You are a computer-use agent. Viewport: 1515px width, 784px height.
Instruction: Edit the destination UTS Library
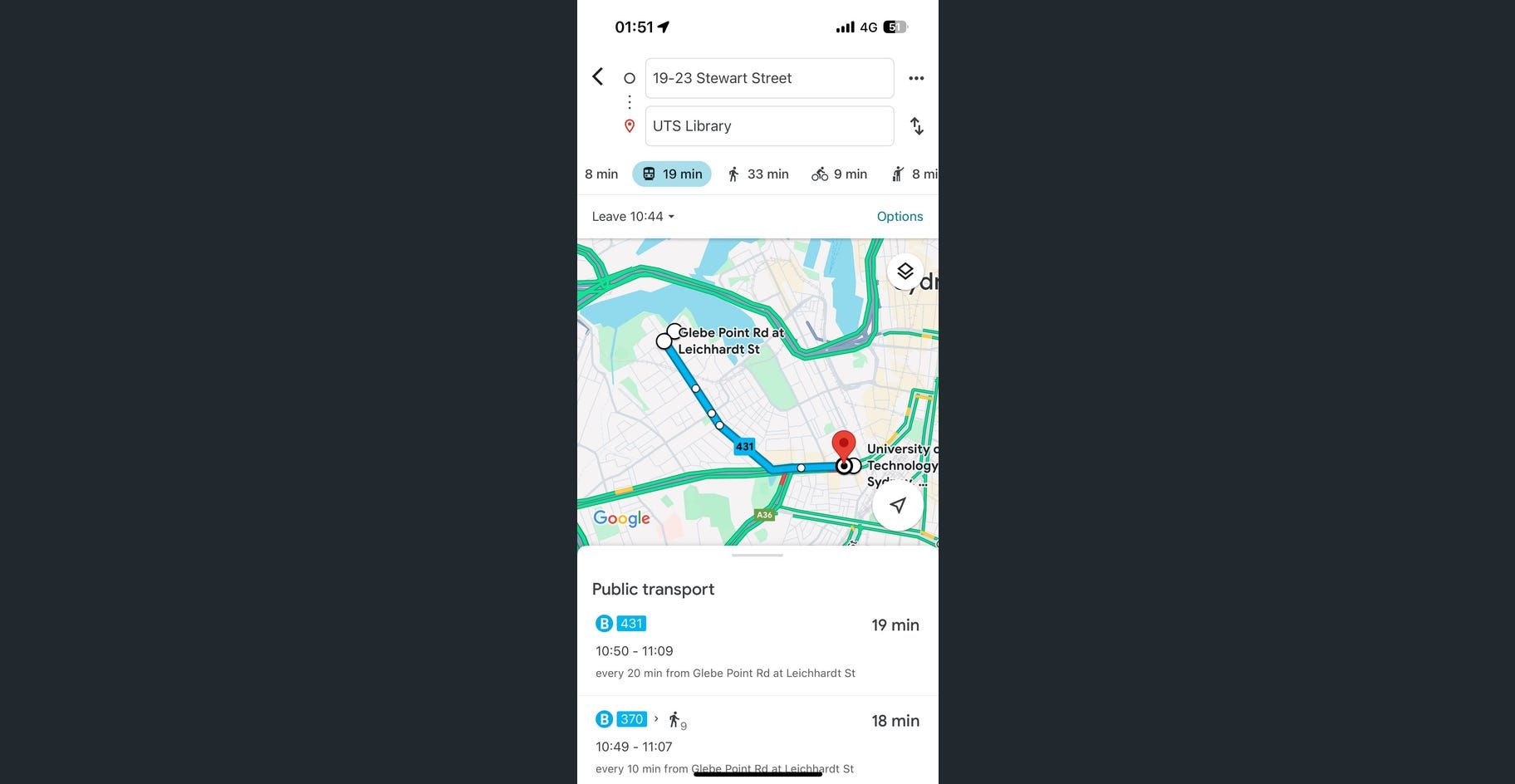pos(768,126)
